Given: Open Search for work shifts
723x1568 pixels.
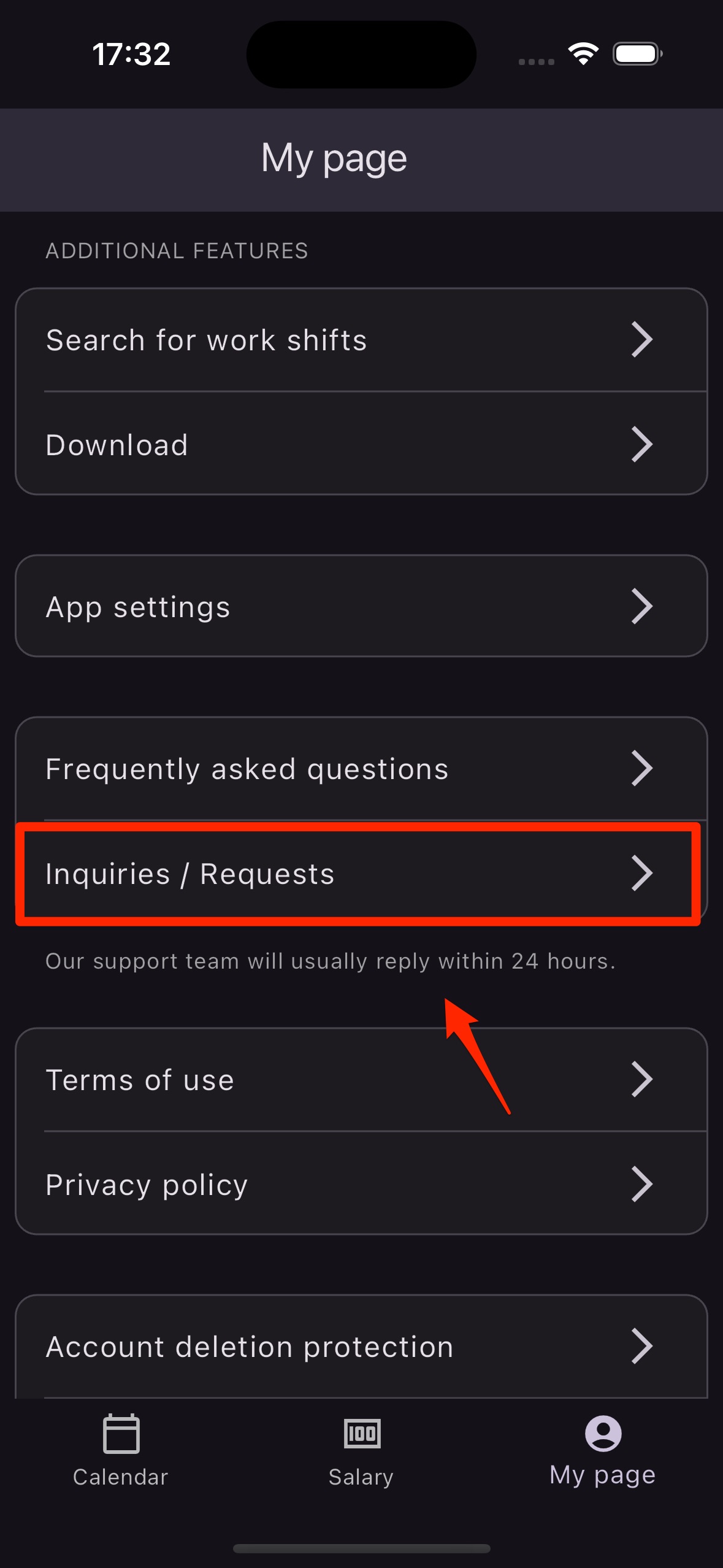Looking at the screenshot, I should coord(361,340).
